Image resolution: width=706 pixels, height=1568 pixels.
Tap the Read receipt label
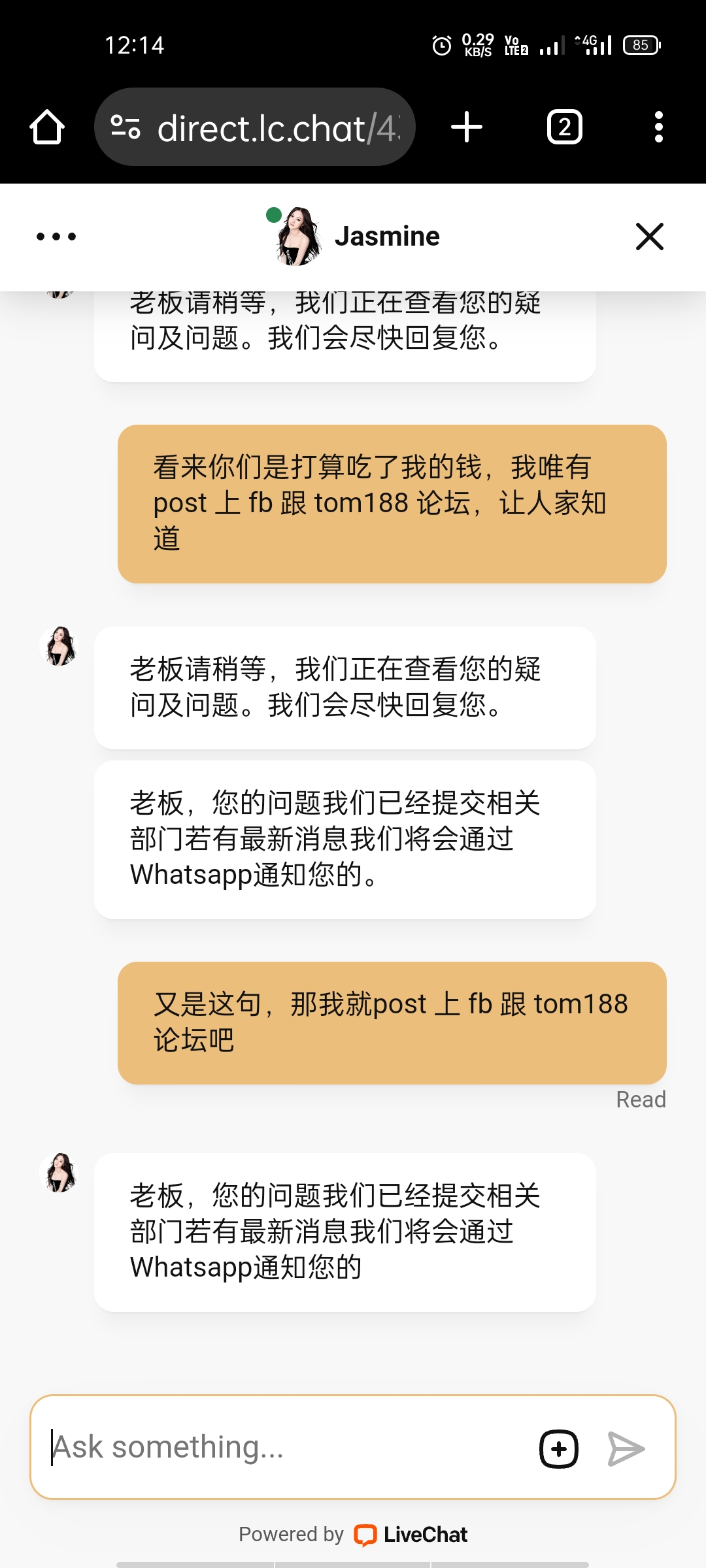click(641, 1100)
